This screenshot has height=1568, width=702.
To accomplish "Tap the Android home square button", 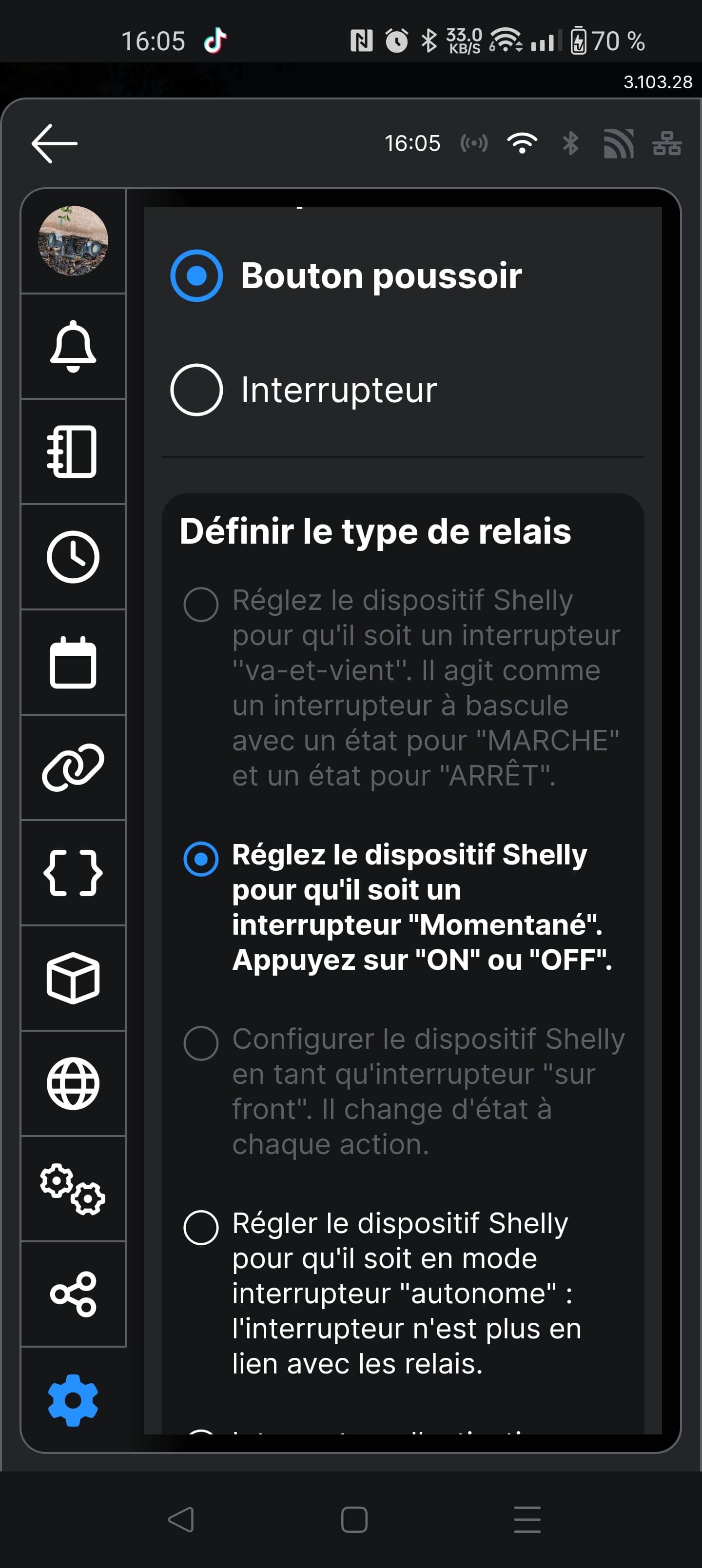I will [x=354, y=1519].
